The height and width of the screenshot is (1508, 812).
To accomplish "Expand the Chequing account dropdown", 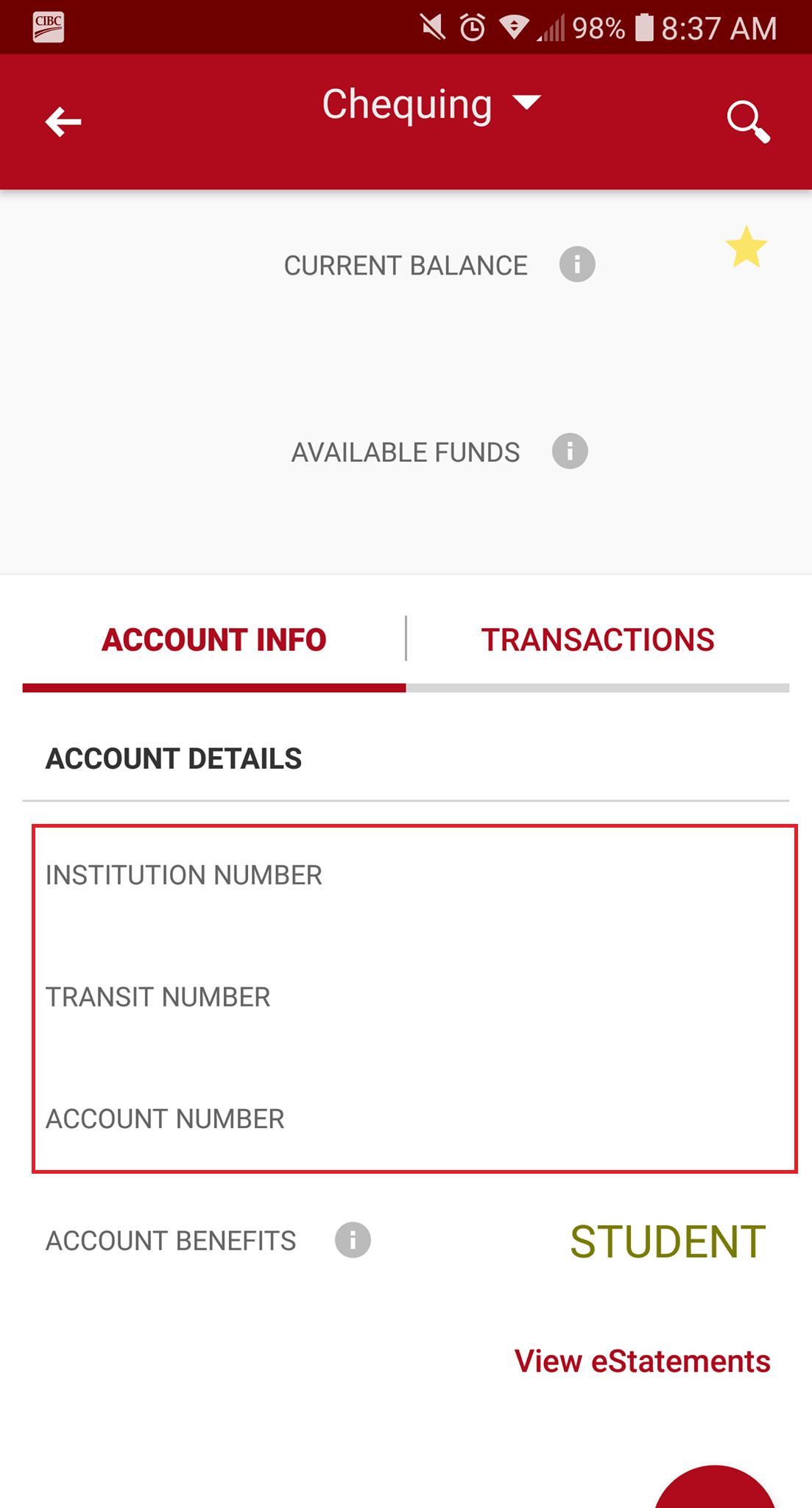I will (431, 104).
